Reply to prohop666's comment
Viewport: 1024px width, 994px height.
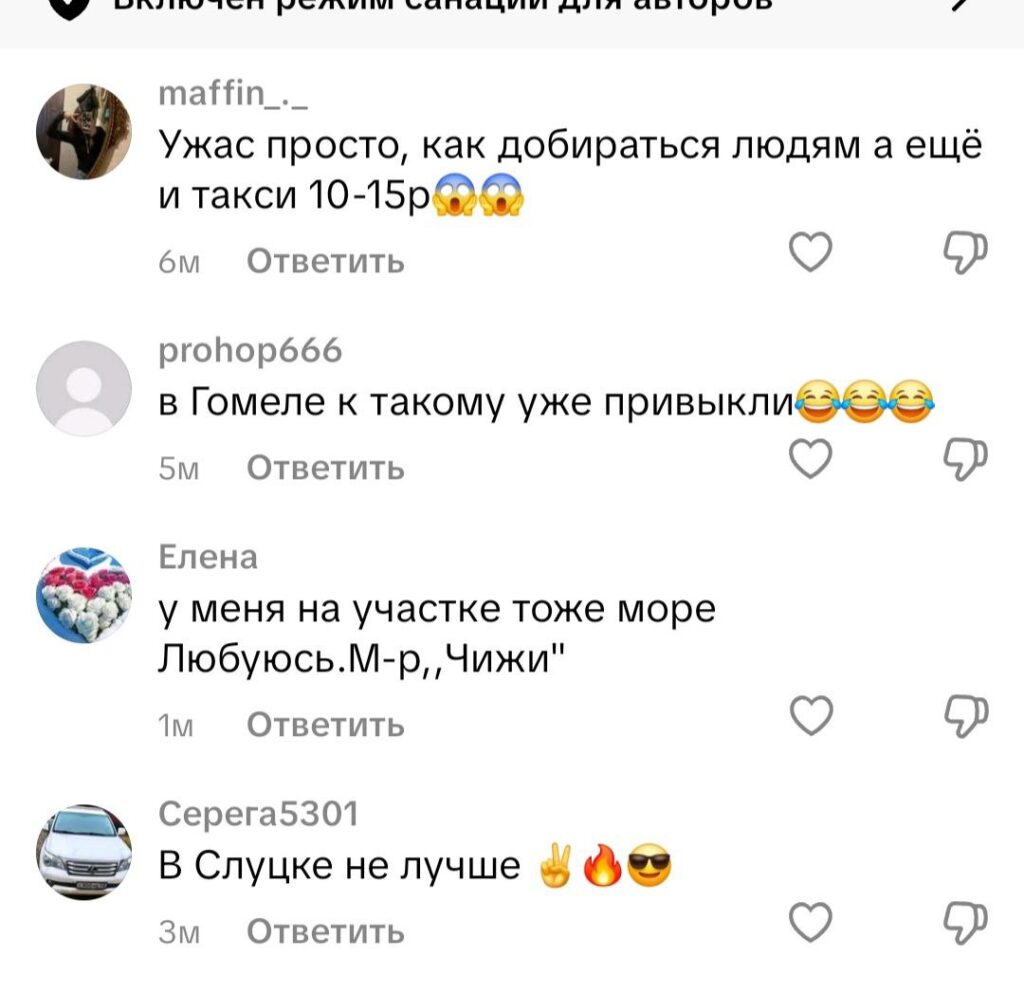point(325,468)
